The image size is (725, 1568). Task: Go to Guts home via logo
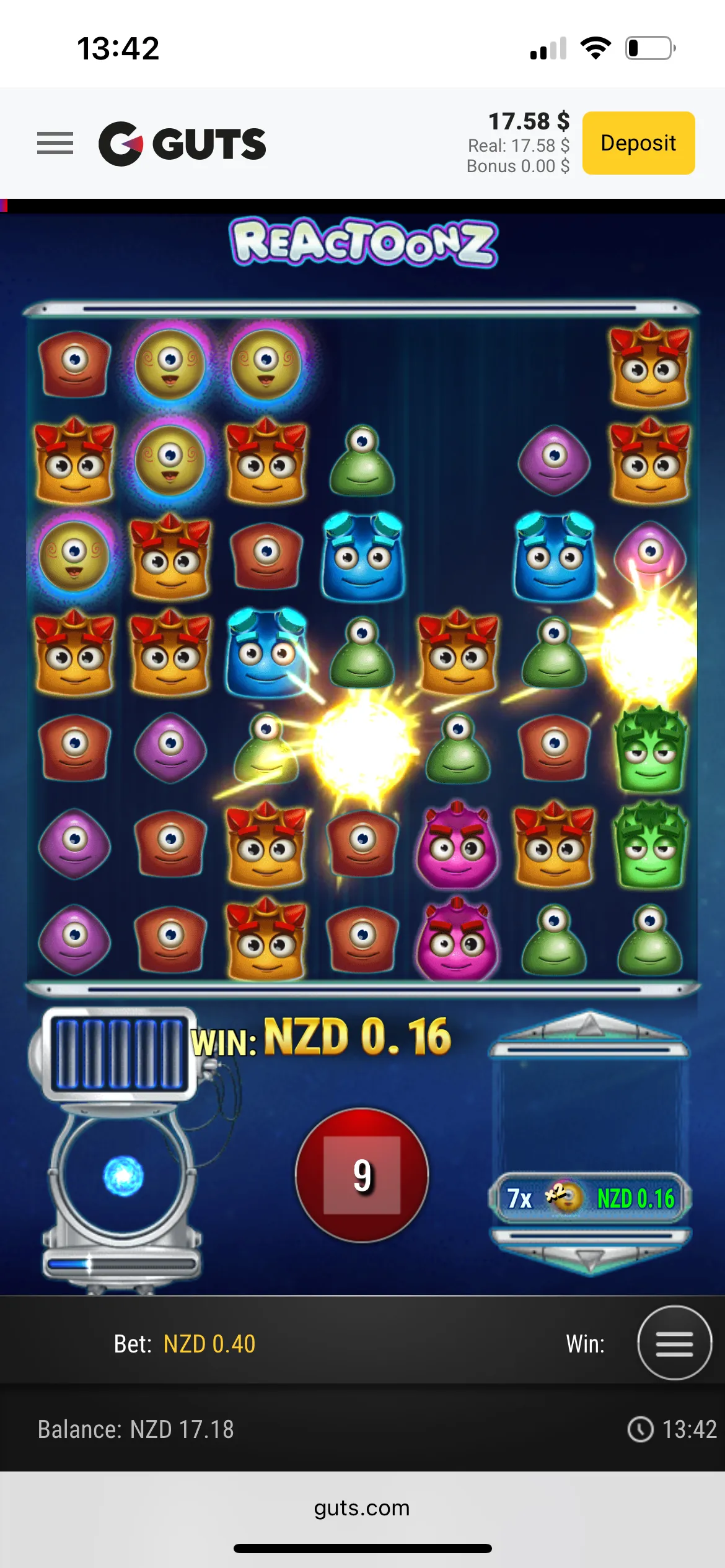[182, 144]
